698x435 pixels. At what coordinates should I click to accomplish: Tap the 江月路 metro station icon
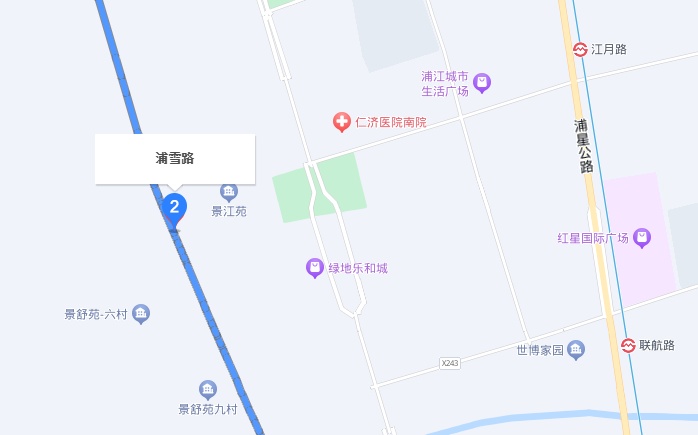coord(580,49)
